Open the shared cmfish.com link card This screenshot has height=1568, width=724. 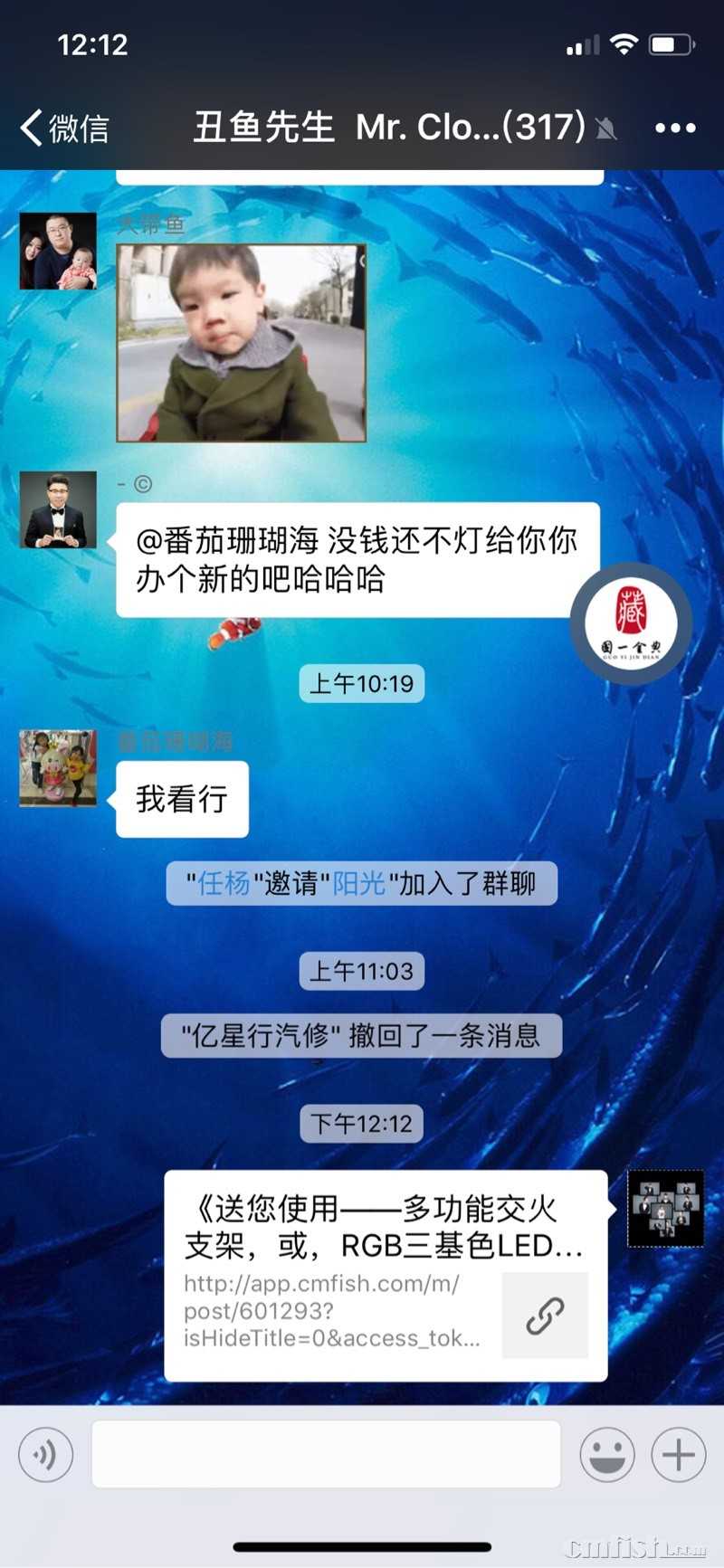click(x=386, y=1276)
